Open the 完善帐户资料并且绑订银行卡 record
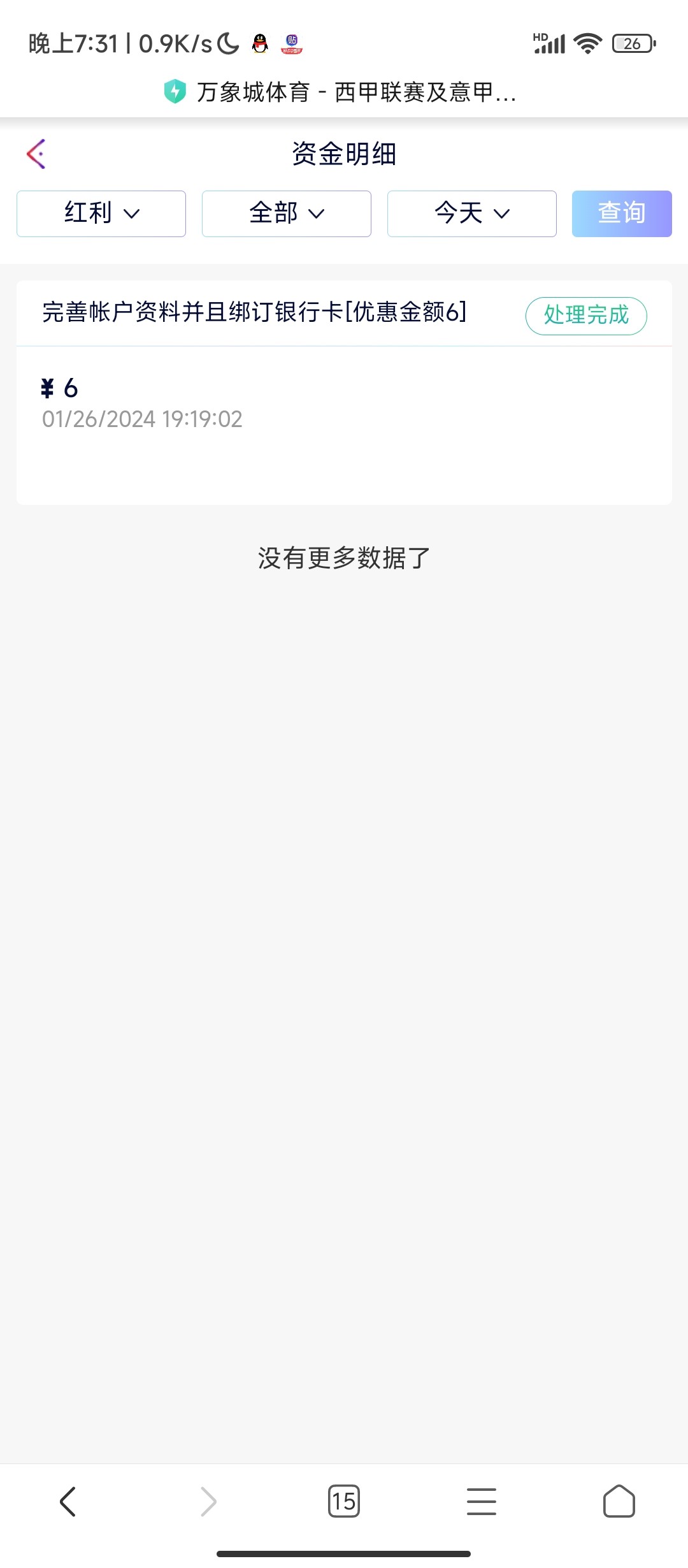 coord(255,313)
